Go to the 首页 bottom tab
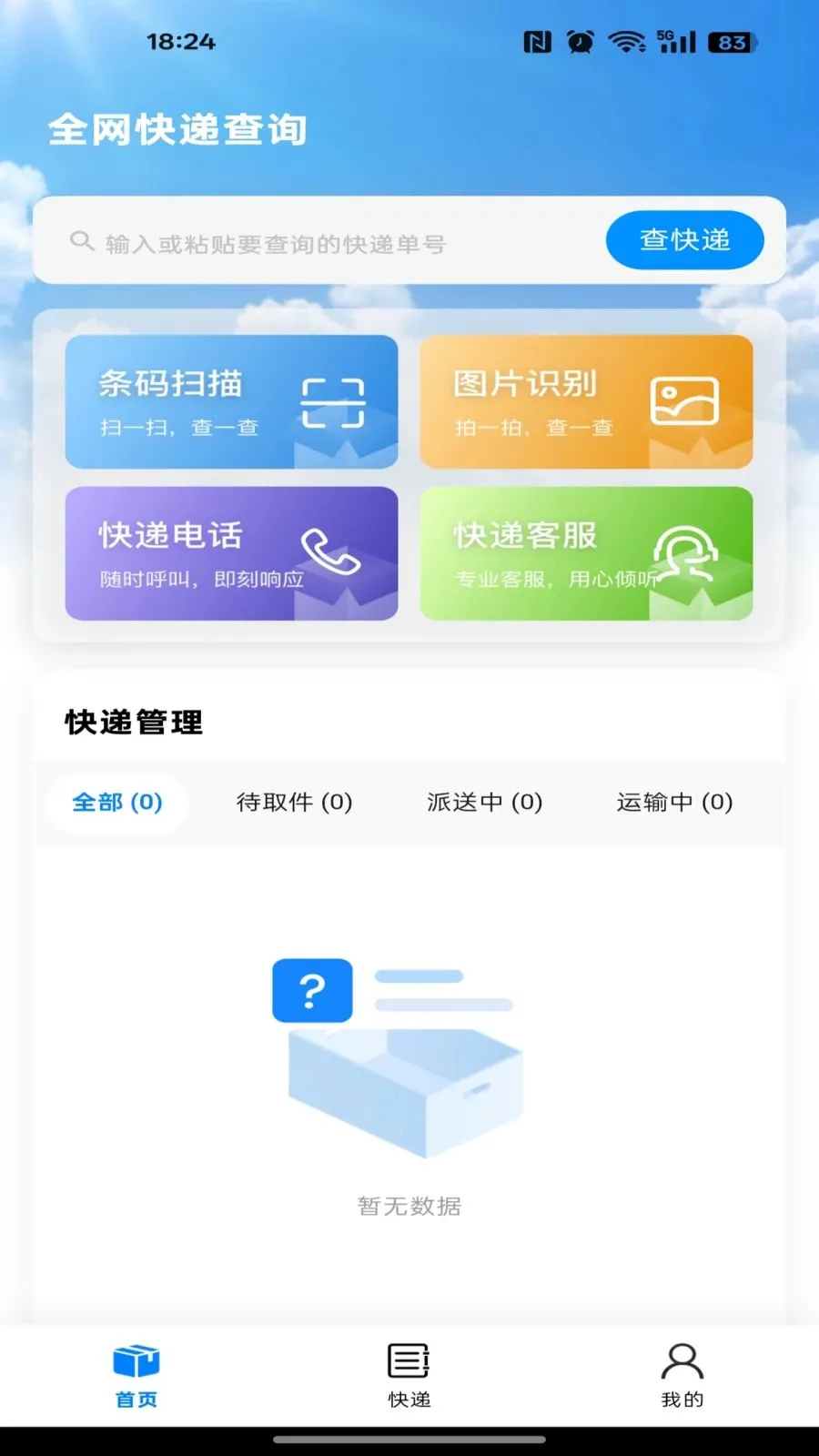This screenshot has height=1456, width=819. point(136,1375)
